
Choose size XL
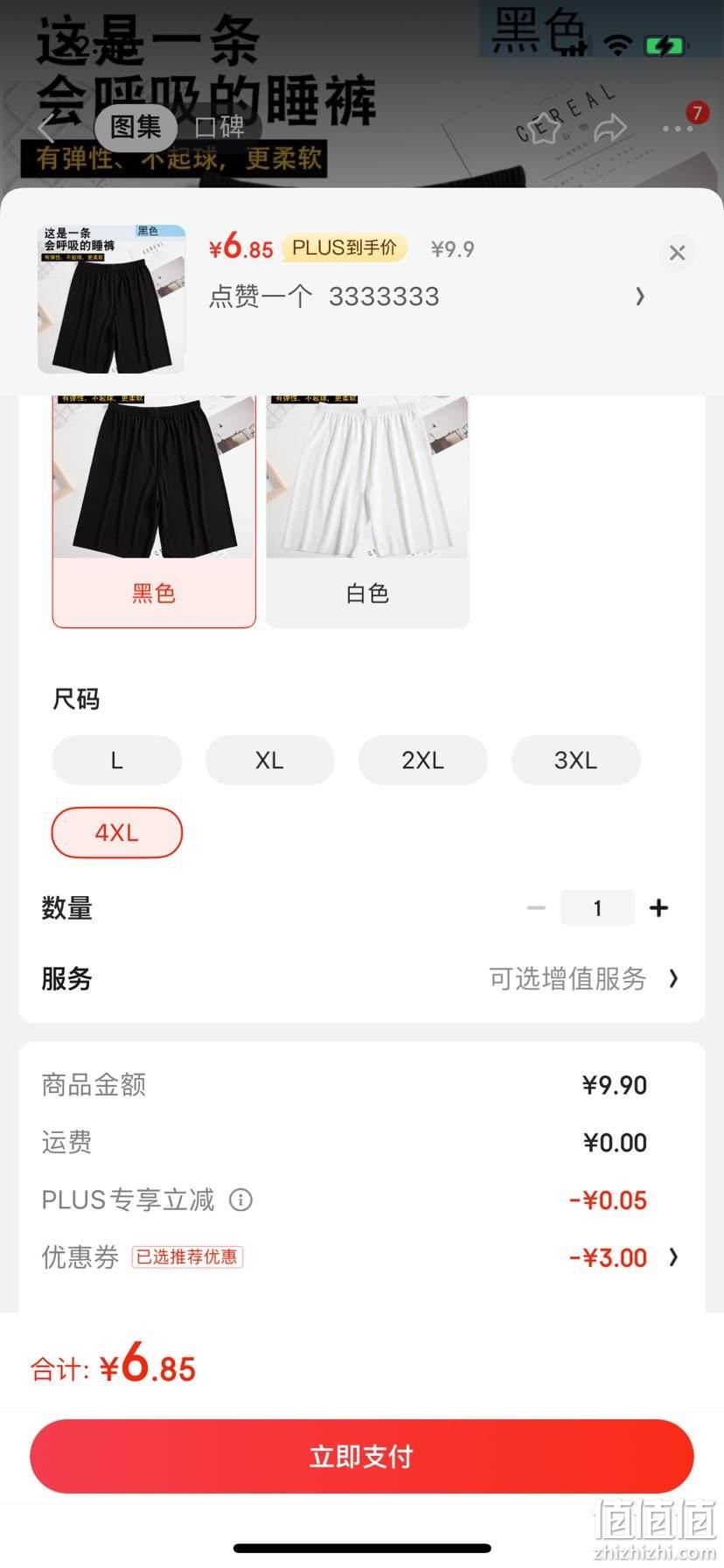269,760
